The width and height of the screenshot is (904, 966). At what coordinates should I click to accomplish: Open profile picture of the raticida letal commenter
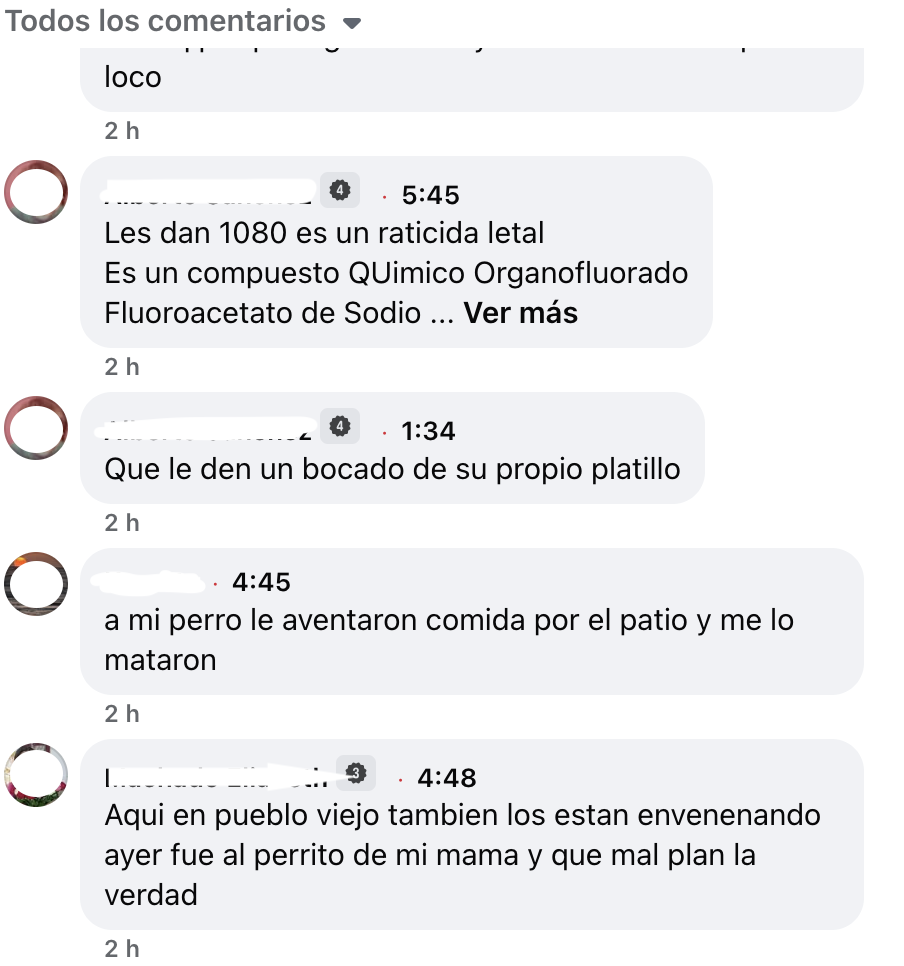(37, 190)
